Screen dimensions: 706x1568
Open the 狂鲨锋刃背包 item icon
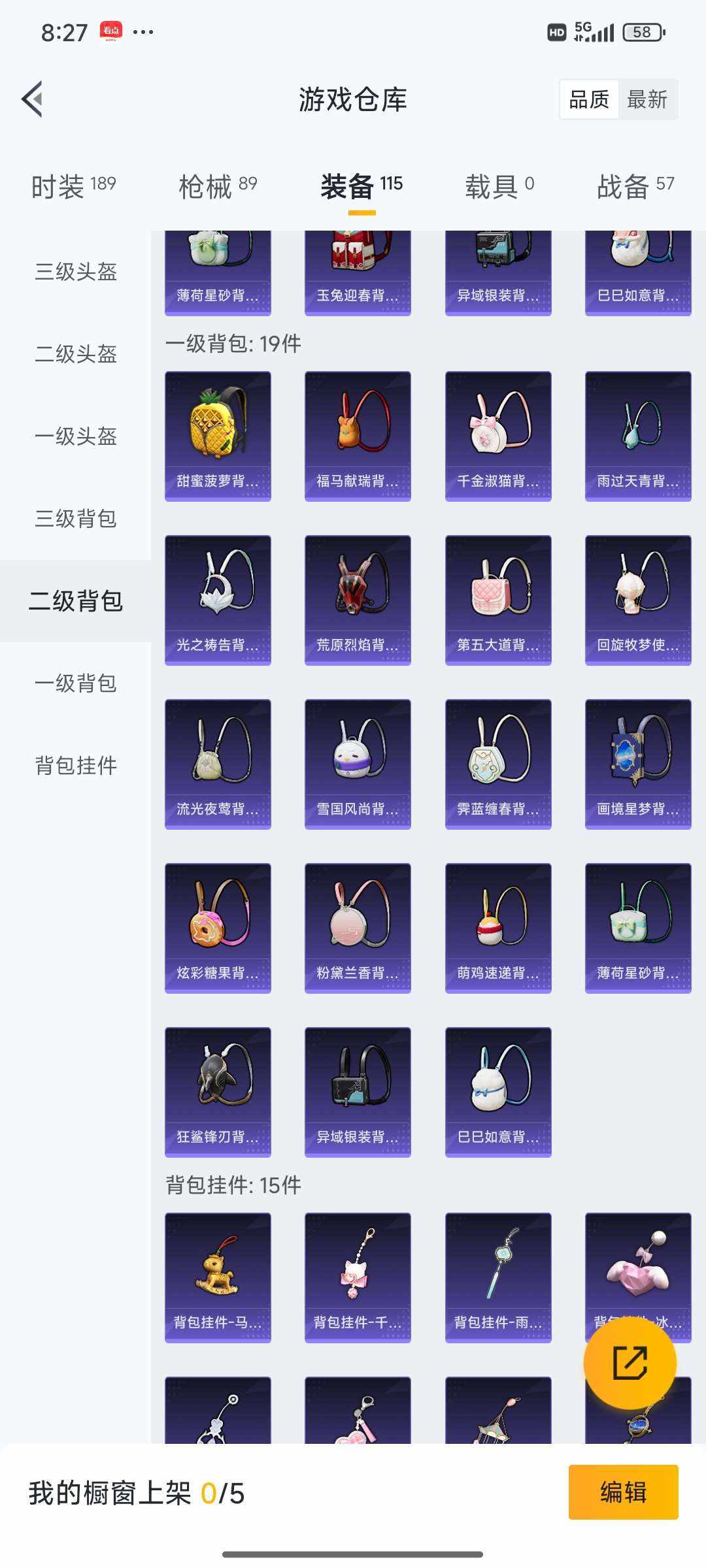click(x=218, y=1088)
